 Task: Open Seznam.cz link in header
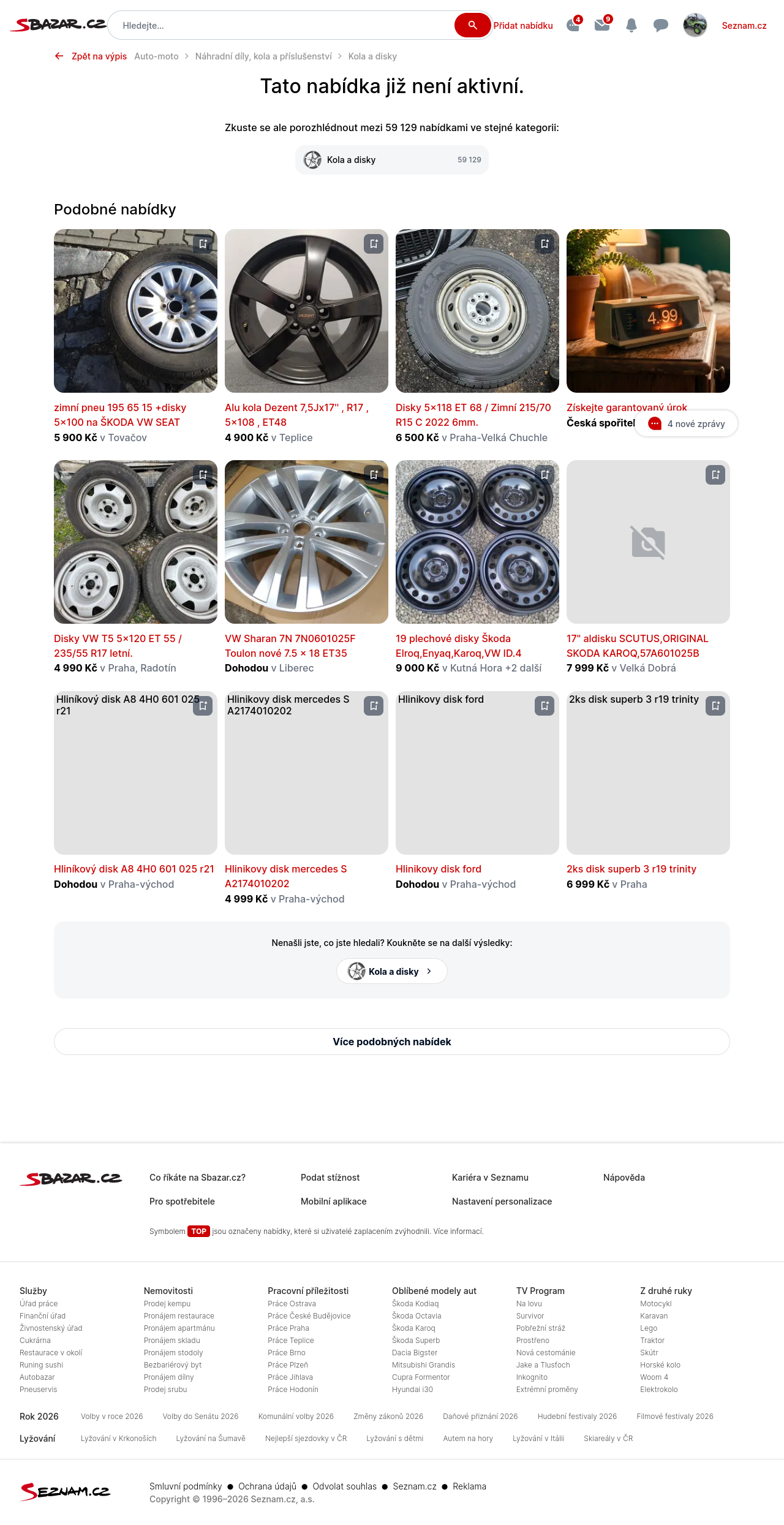(x=744, y=26)
